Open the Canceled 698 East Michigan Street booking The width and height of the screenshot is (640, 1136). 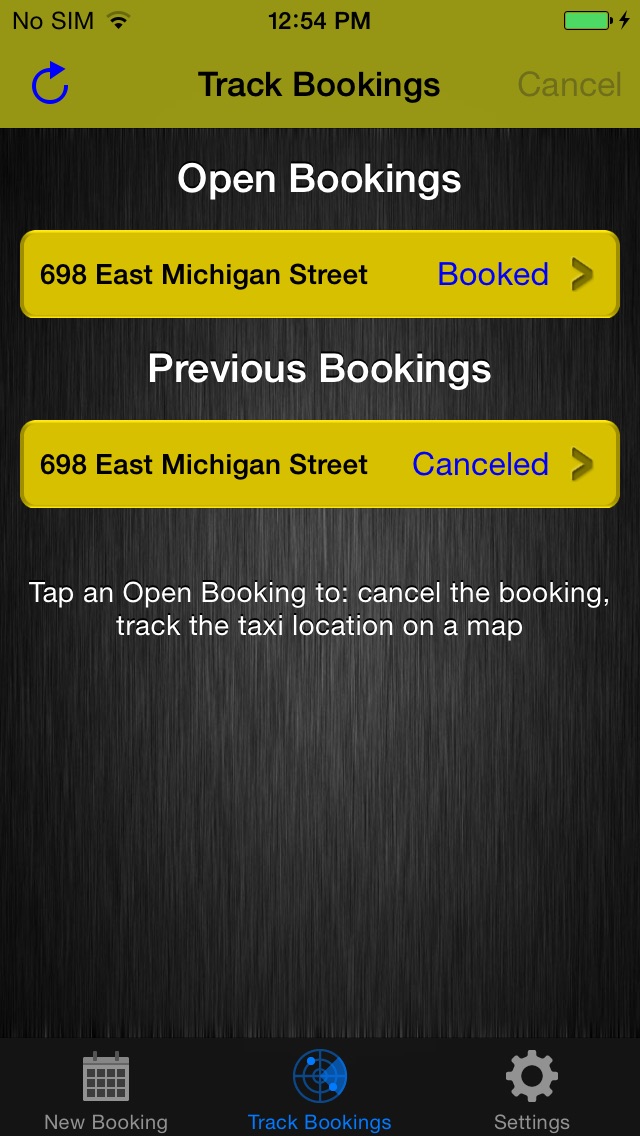click(320, 464)
